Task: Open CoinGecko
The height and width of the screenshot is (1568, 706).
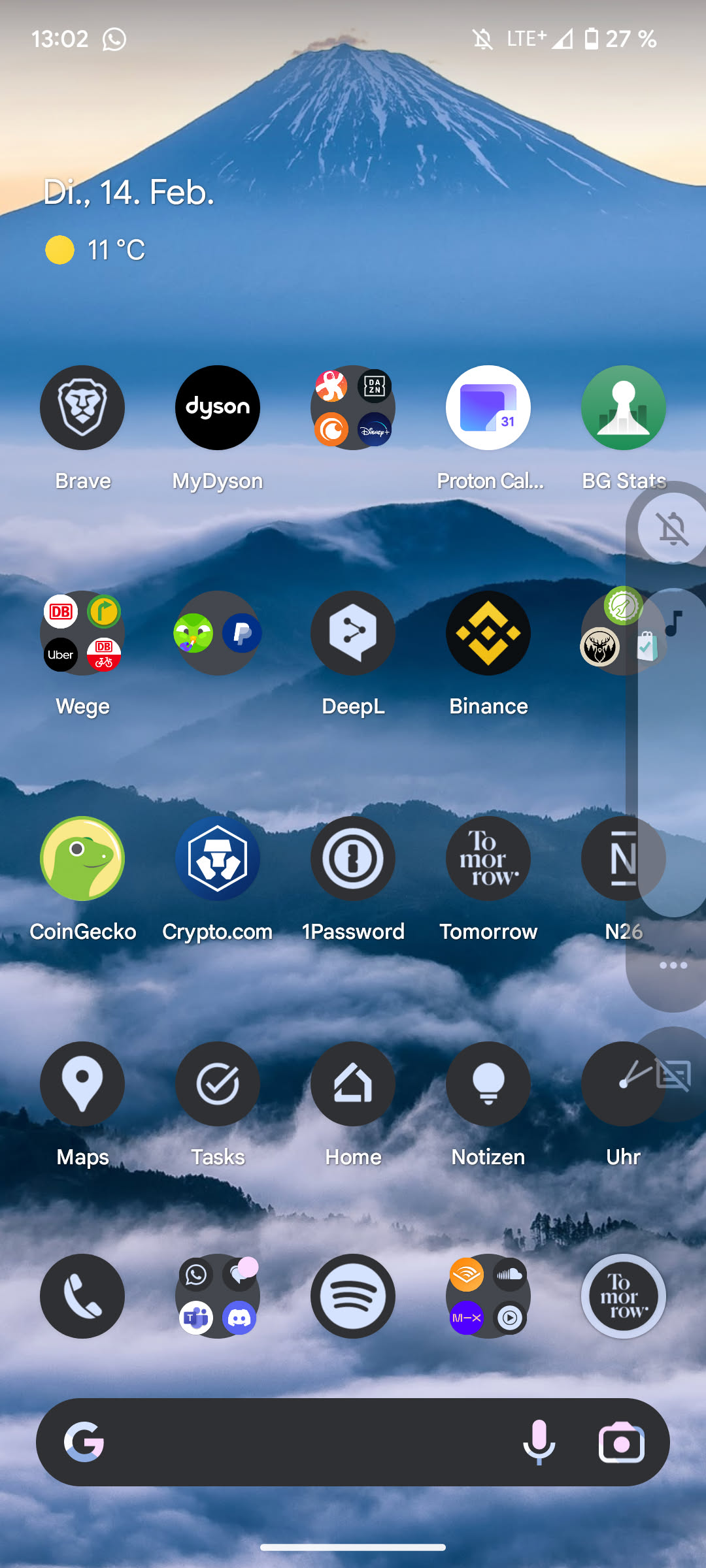Action: (82, 858)
